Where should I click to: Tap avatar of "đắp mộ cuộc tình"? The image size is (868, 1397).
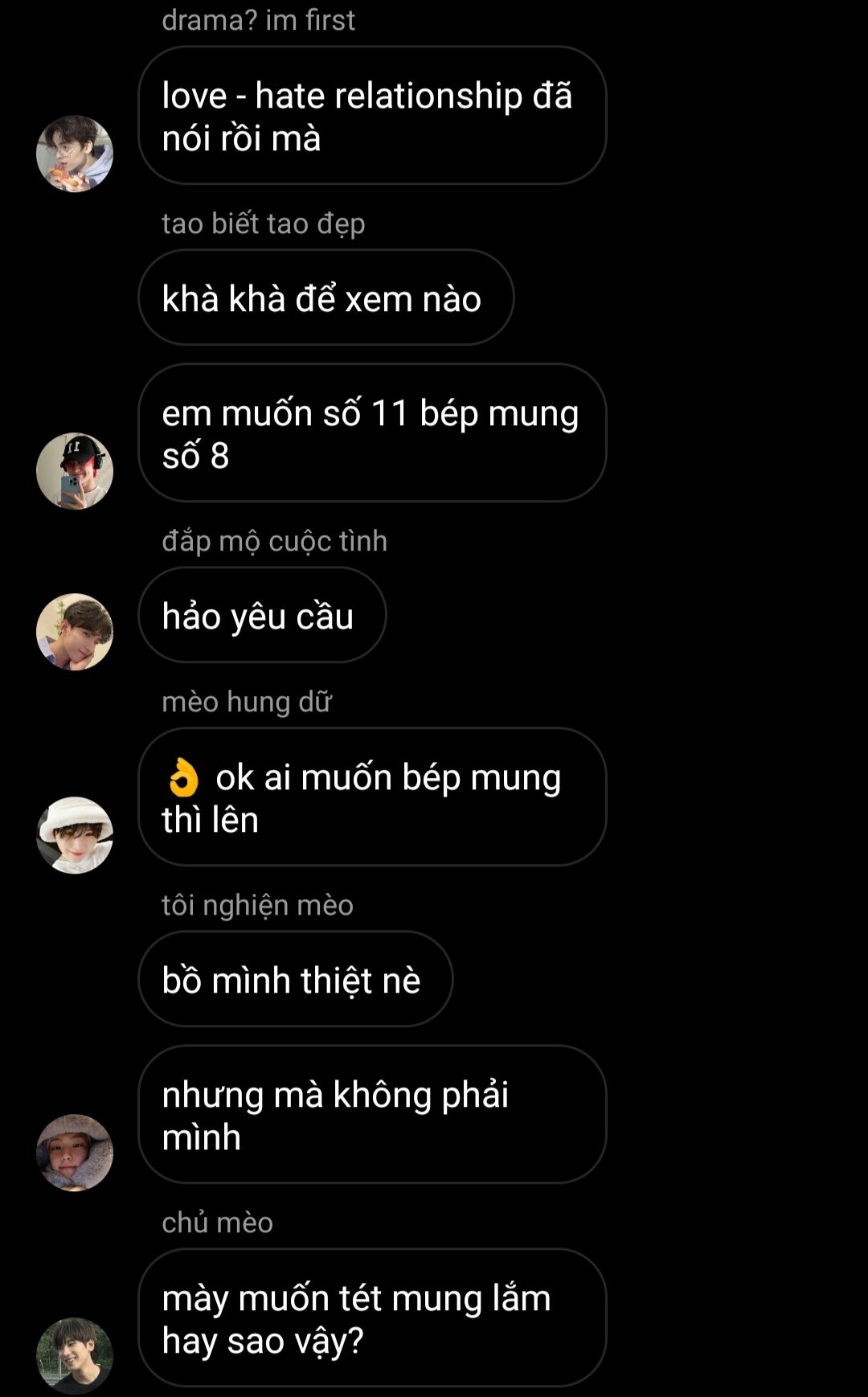[75, 632]
